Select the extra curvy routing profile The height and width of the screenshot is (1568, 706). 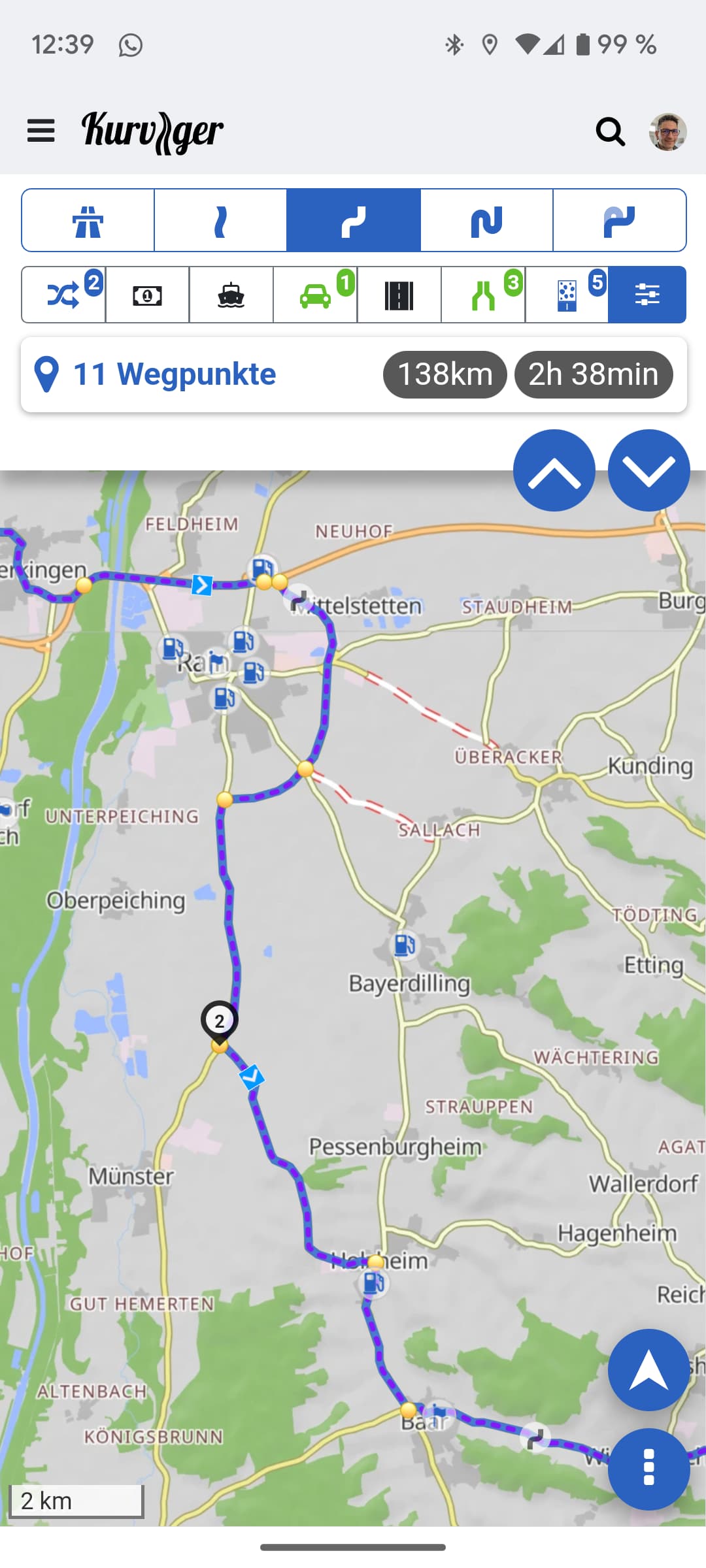pyautogui.click(x=486, y=220)
